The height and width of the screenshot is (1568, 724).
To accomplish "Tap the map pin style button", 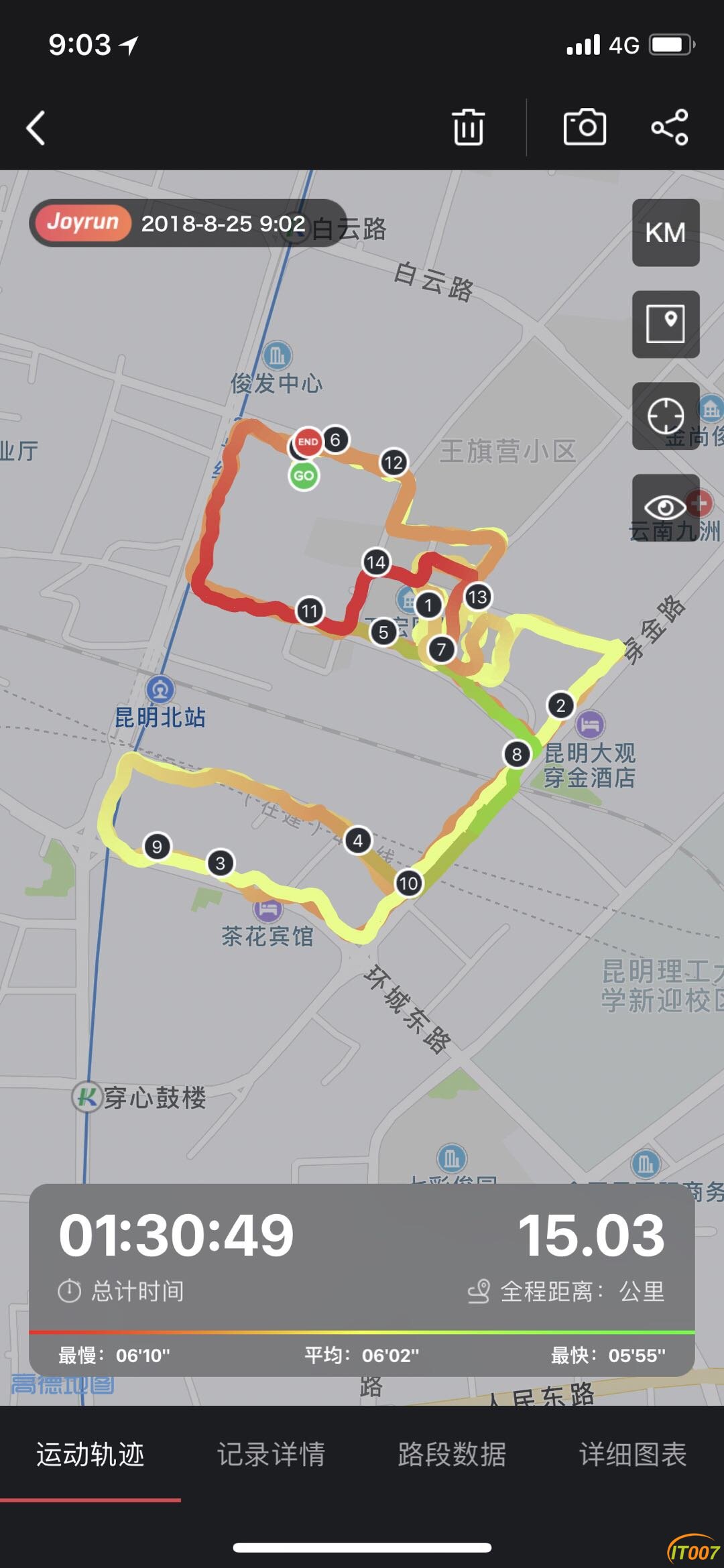I will click(665, 324).
